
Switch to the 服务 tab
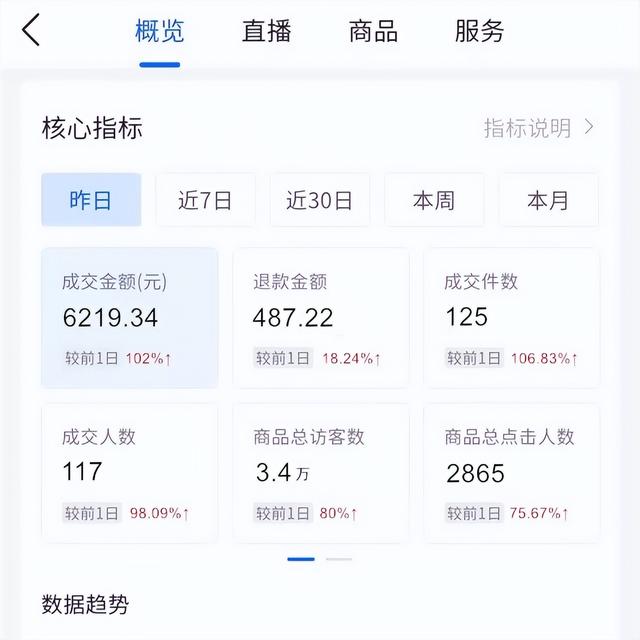[x=479, y=31]
